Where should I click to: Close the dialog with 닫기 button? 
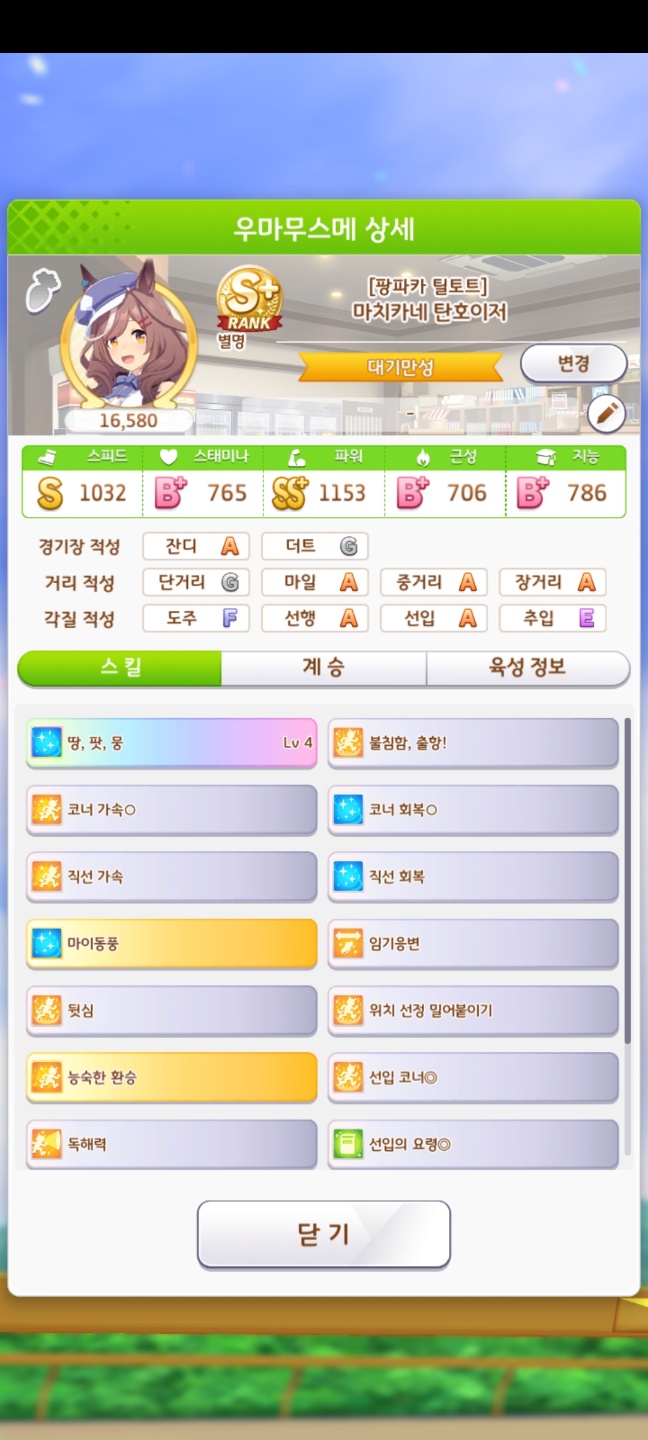pos(323,1234)
